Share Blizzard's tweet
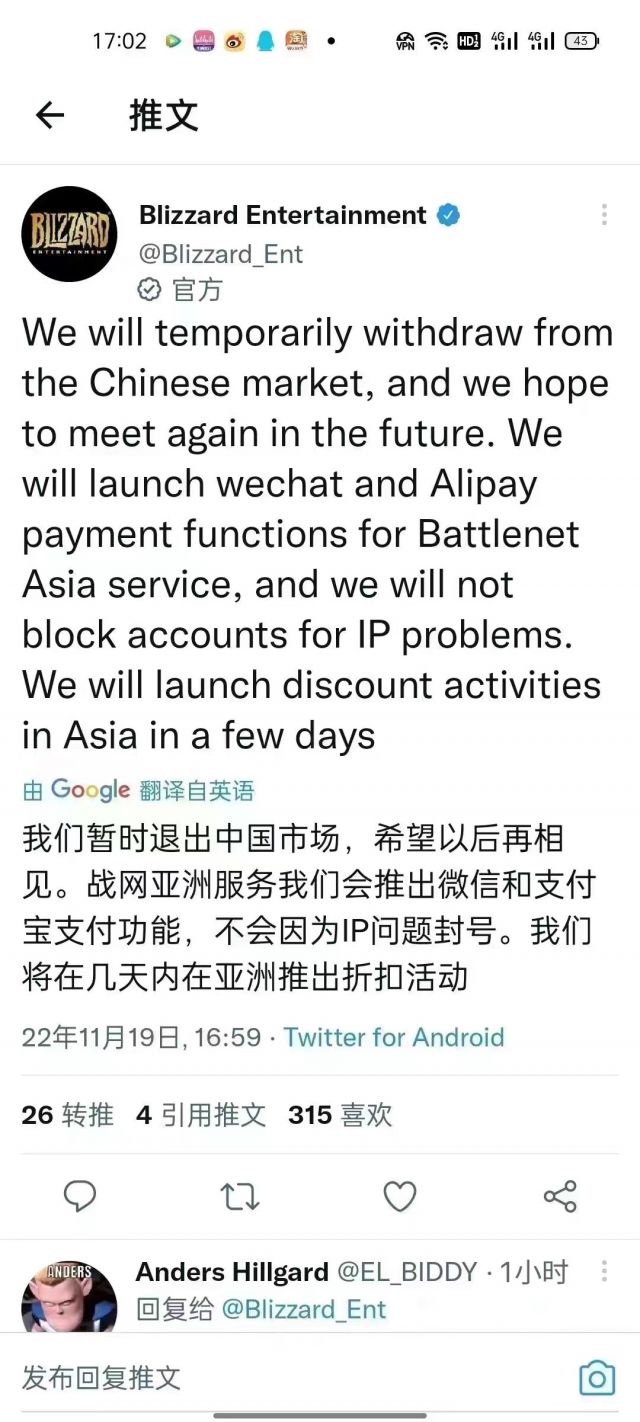 coord(560,1195)
